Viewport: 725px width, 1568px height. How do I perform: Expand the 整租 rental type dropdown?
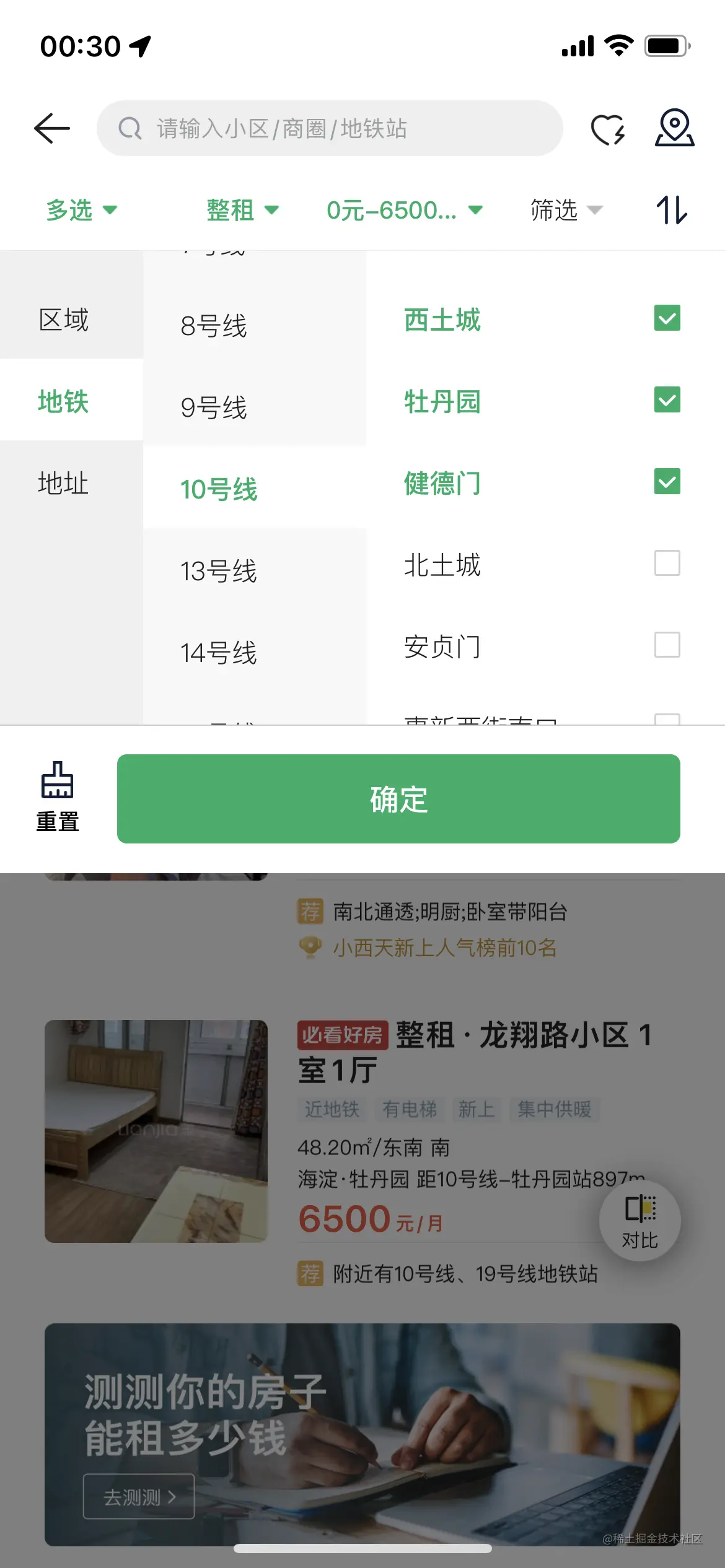tap(242, 211)
